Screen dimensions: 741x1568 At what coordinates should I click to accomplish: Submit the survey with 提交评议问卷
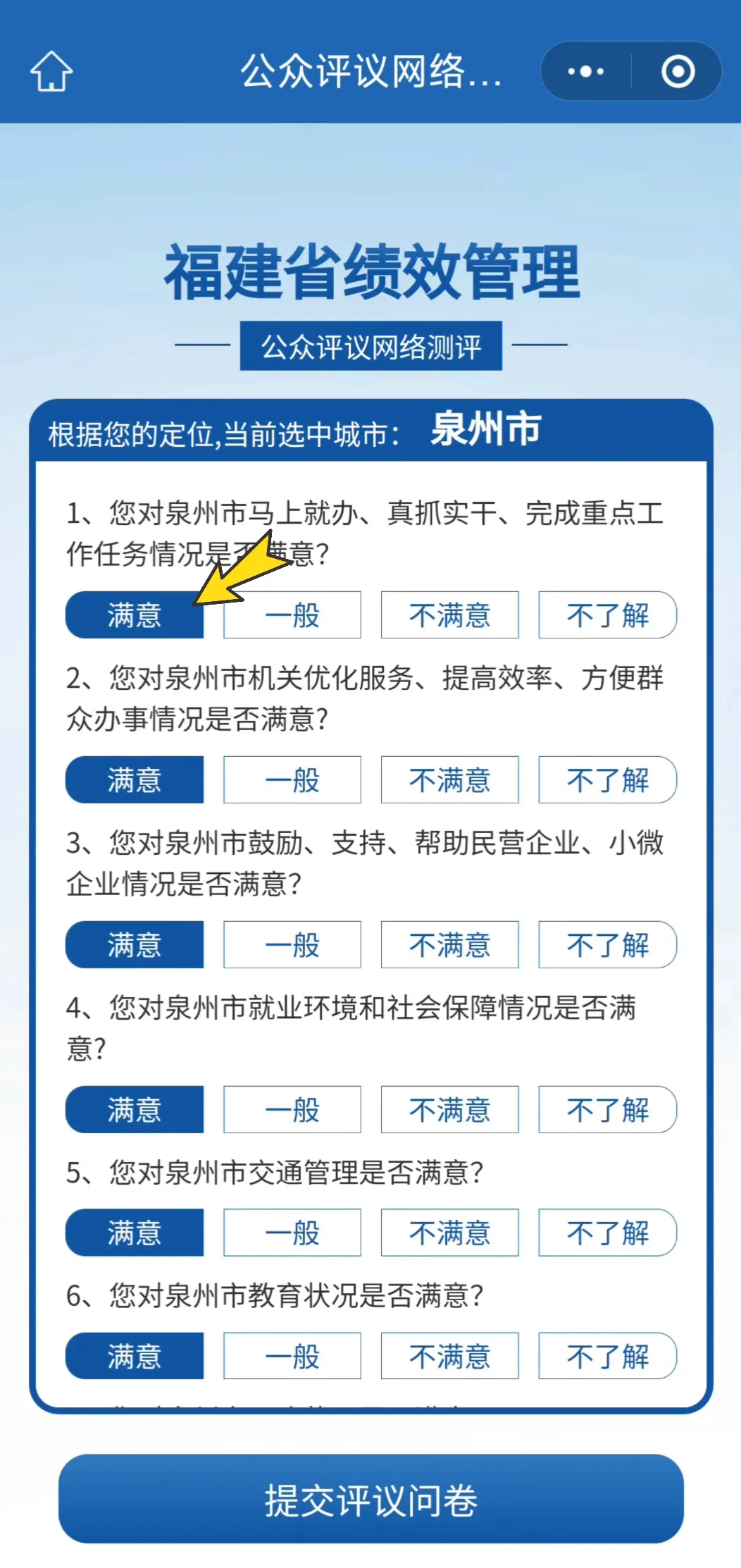[370, 1500]
